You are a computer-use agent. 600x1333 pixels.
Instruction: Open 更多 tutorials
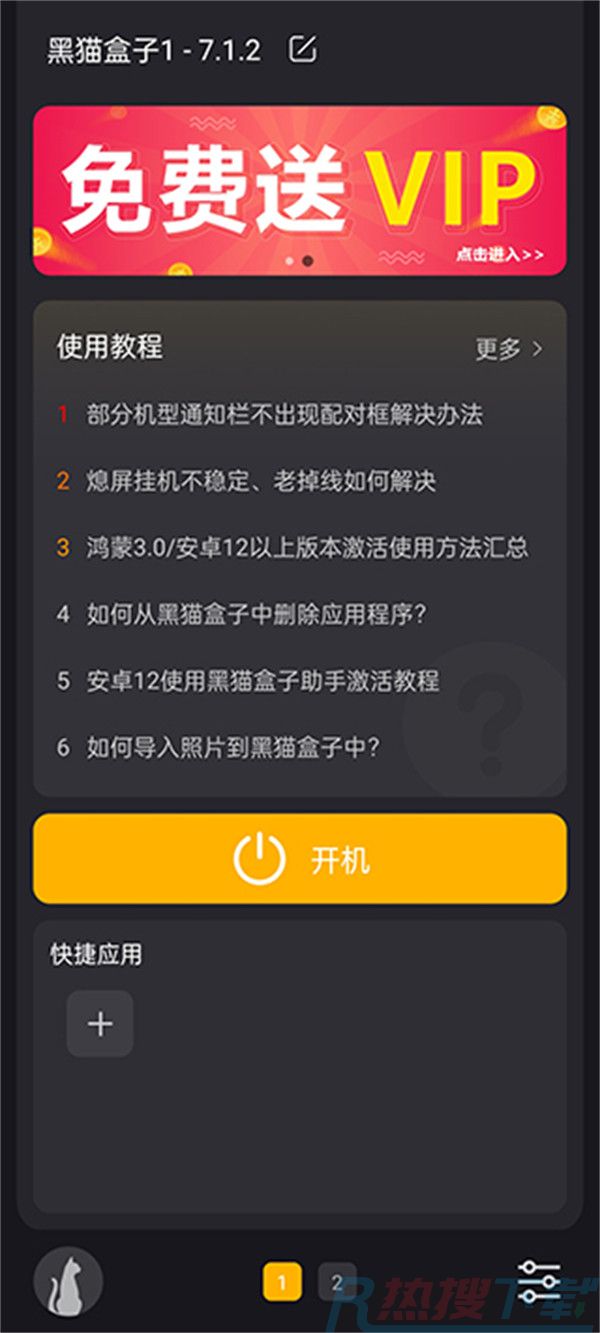click(509, 348)
